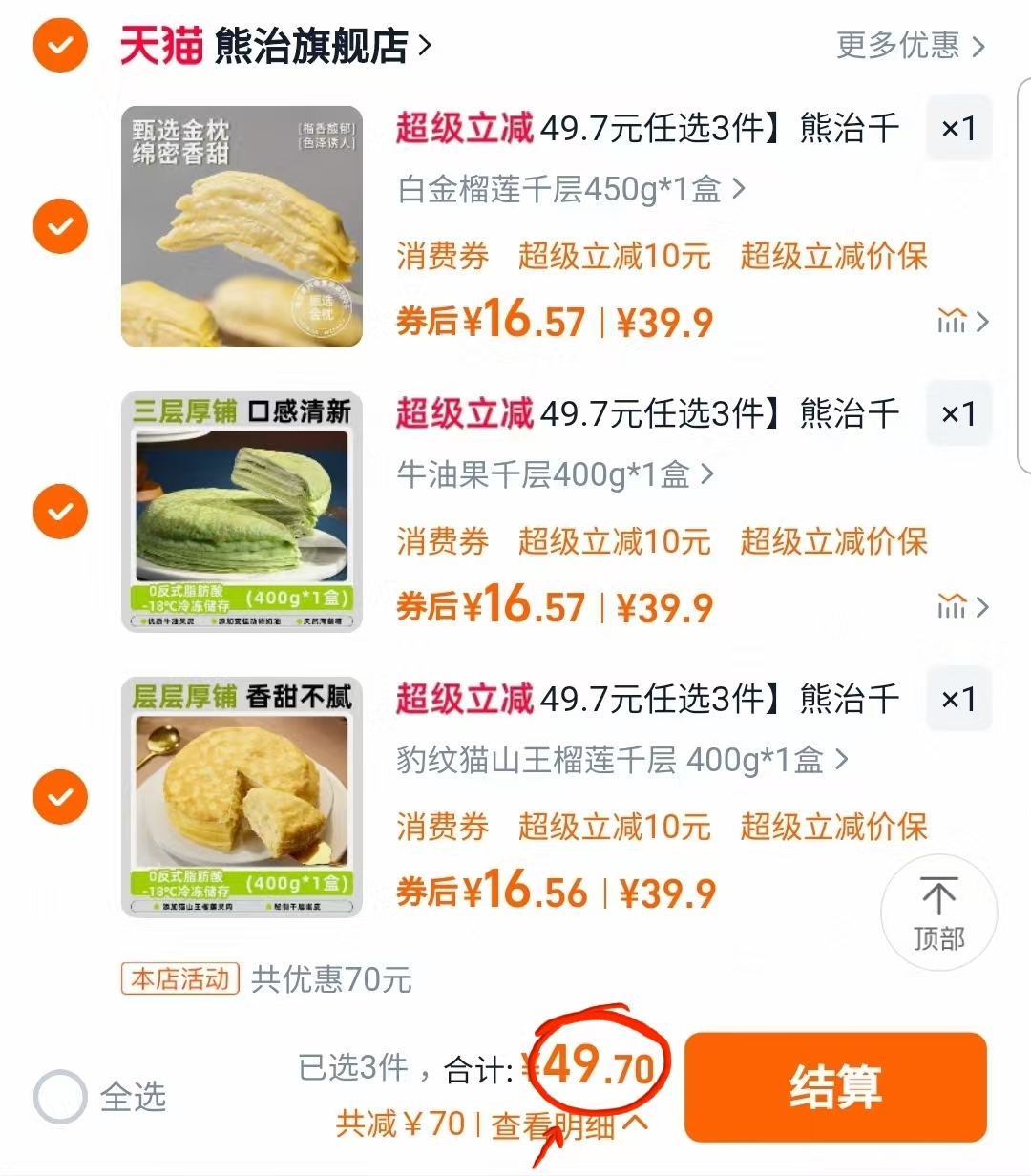Click the avocado crepe cake thumbnail image
This screenshot has width=1031, height=1176.
[x=242, y=512]
